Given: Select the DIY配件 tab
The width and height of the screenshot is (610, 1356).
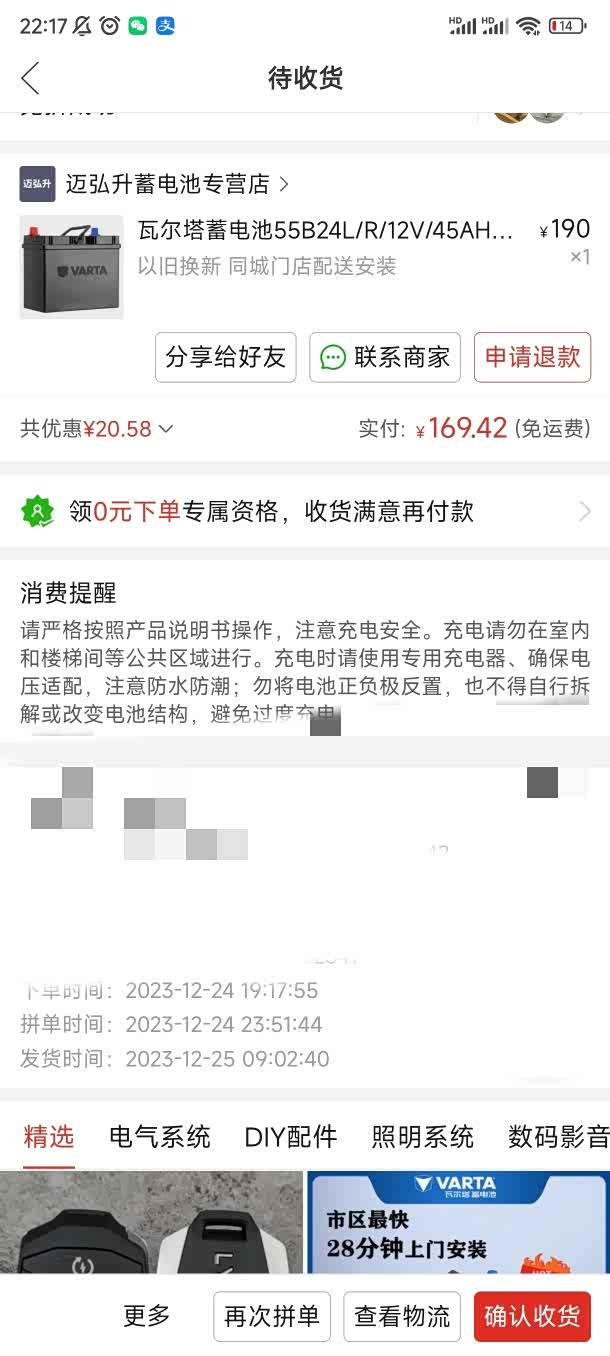Looking at the screenshot, I should point(291,1137).
